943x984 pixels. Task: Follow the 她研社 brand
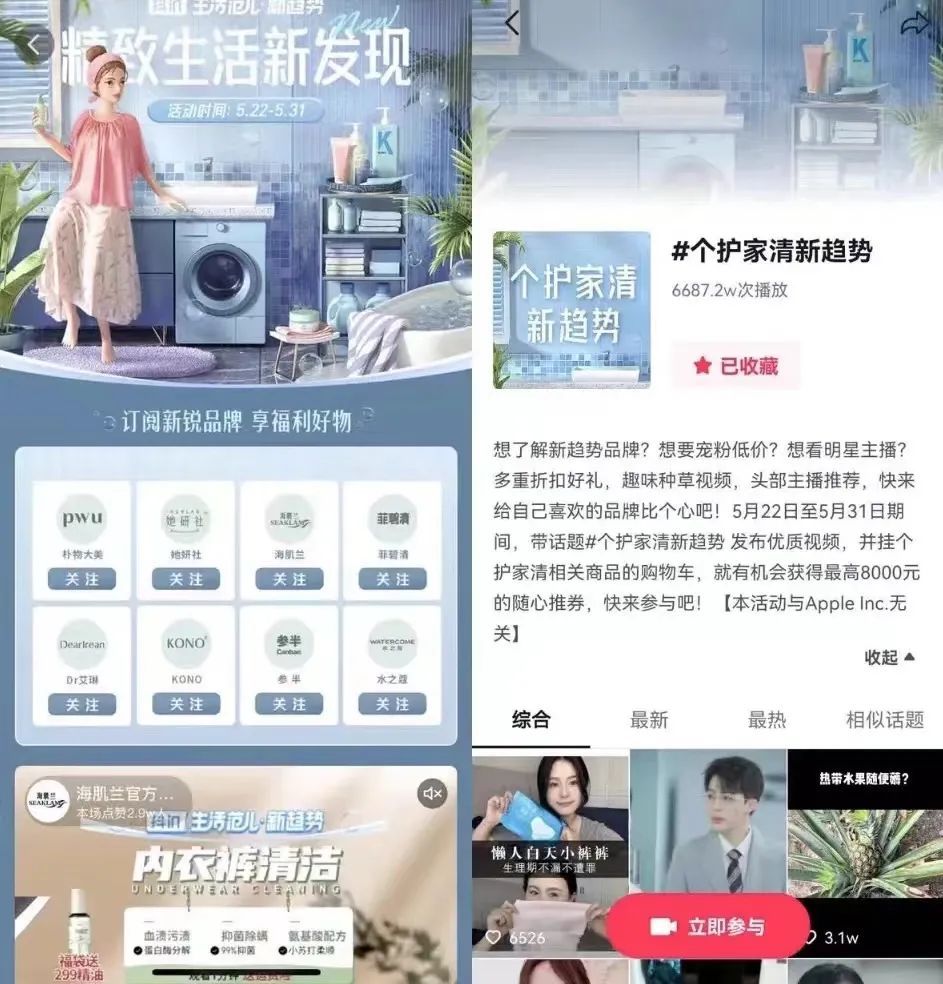pyautogui.click(x=186, y=579)
